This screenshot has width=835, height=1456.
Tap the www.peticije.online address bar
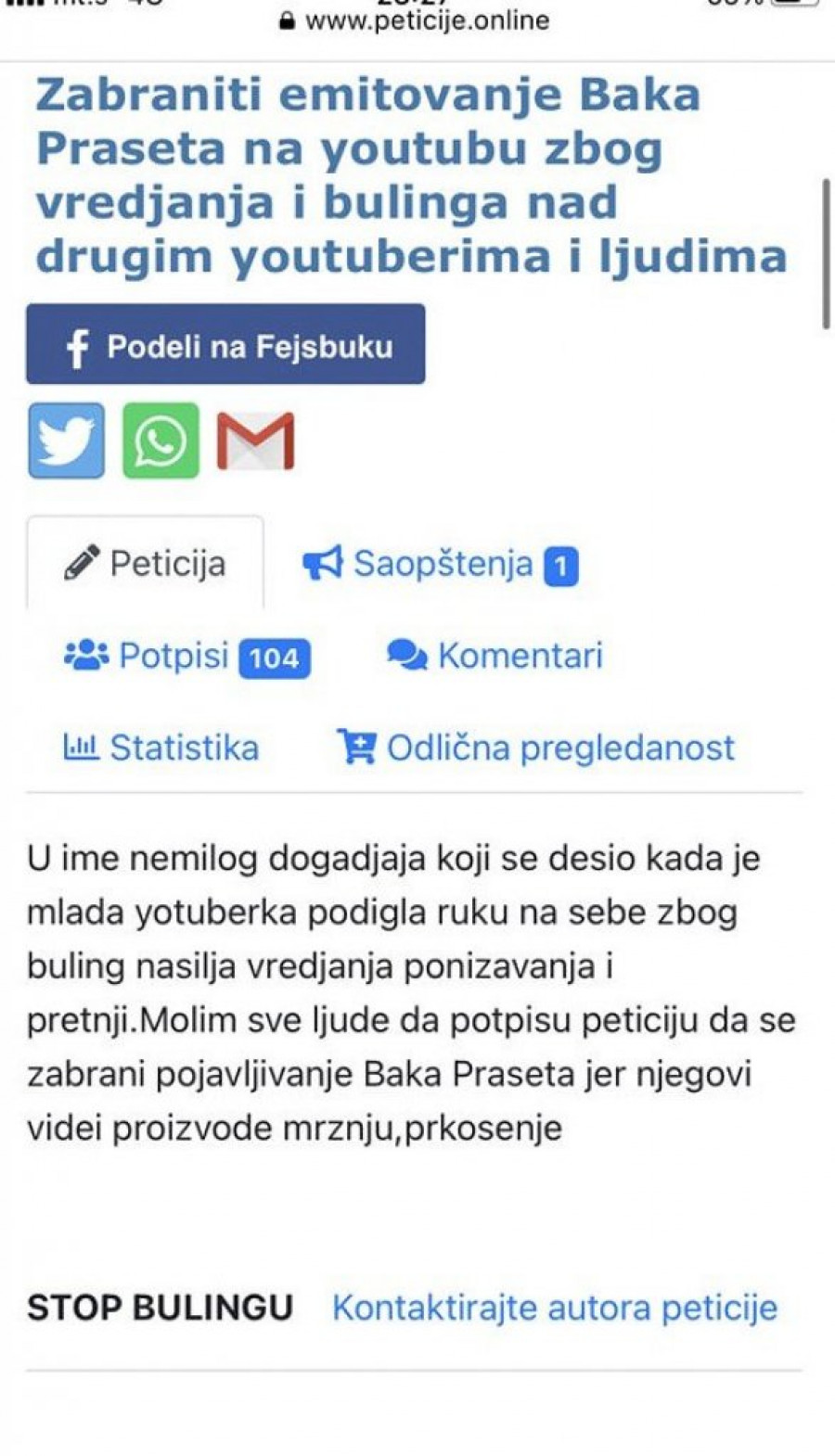415,20
